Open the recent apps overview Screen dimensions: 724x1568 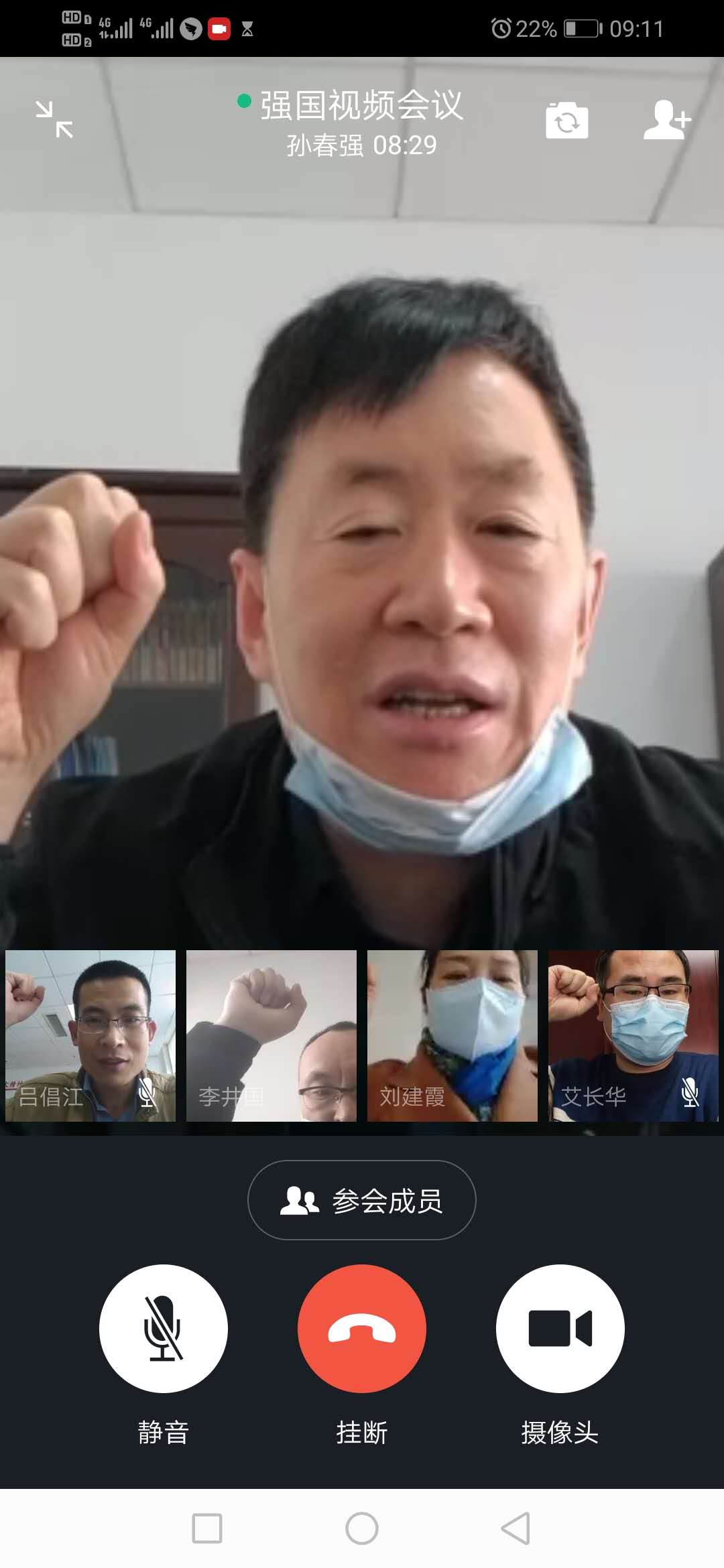[x=207, y=1528]
